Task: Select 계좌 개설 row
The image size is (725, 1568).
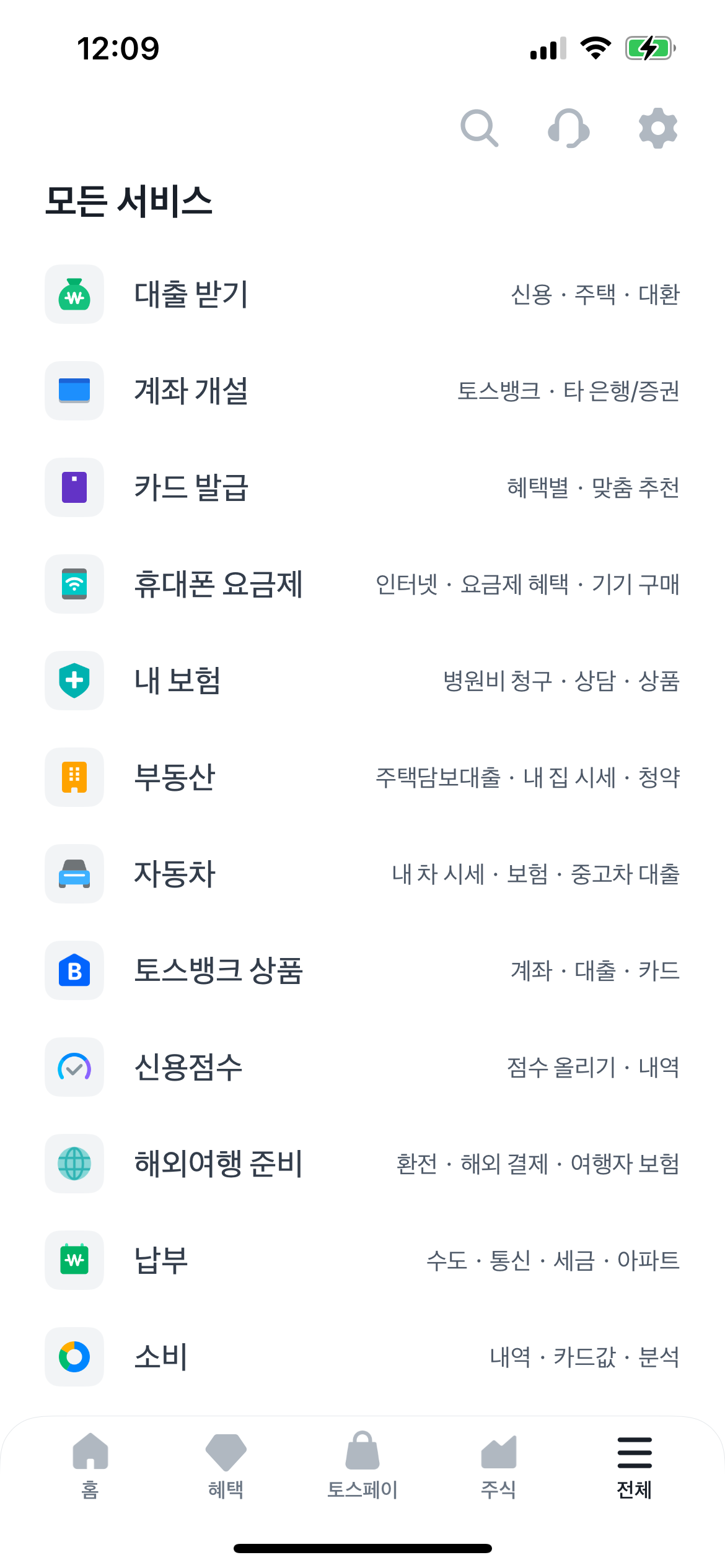Action: pos(362,391)
